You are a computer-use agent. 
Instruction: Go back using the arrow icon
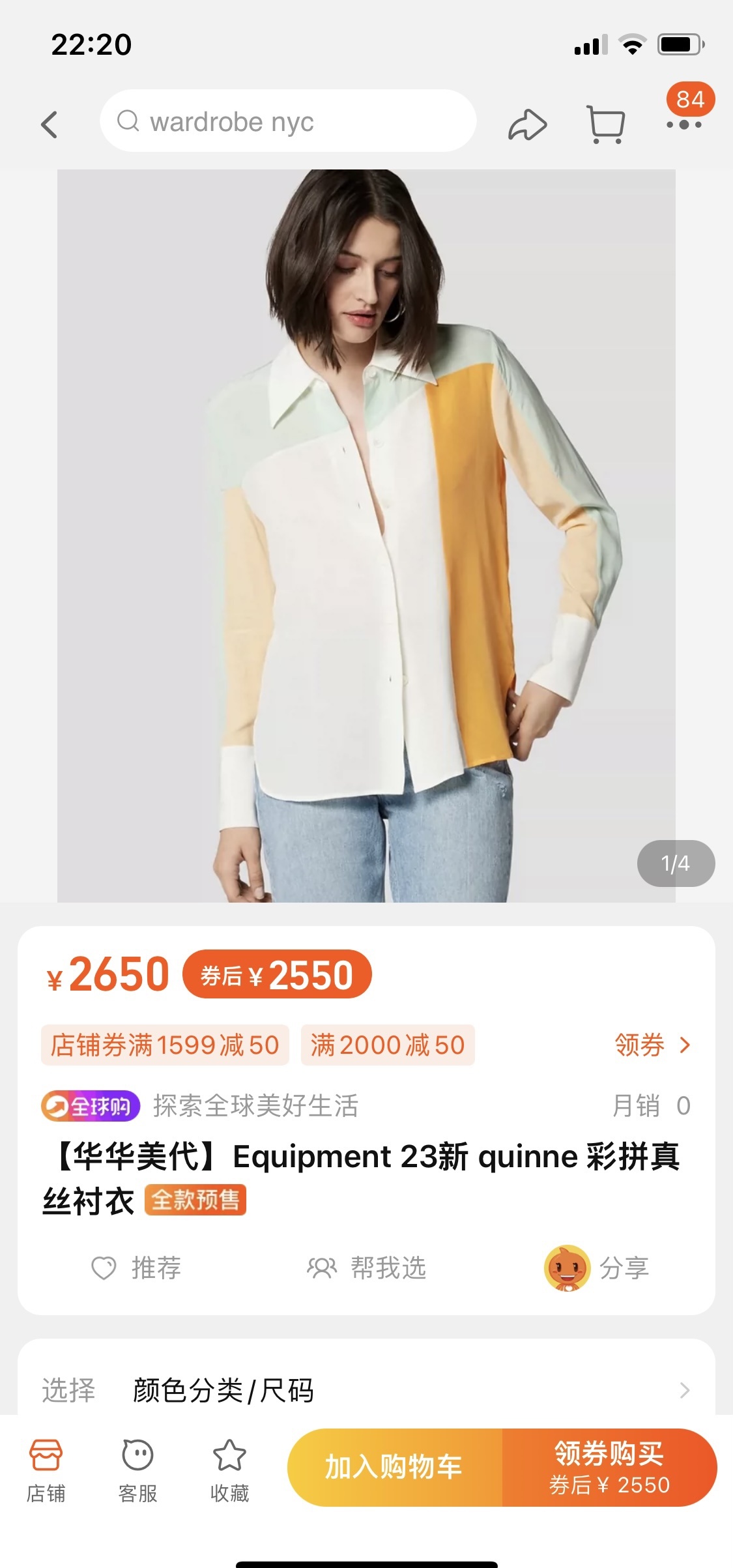pos(50,124)
